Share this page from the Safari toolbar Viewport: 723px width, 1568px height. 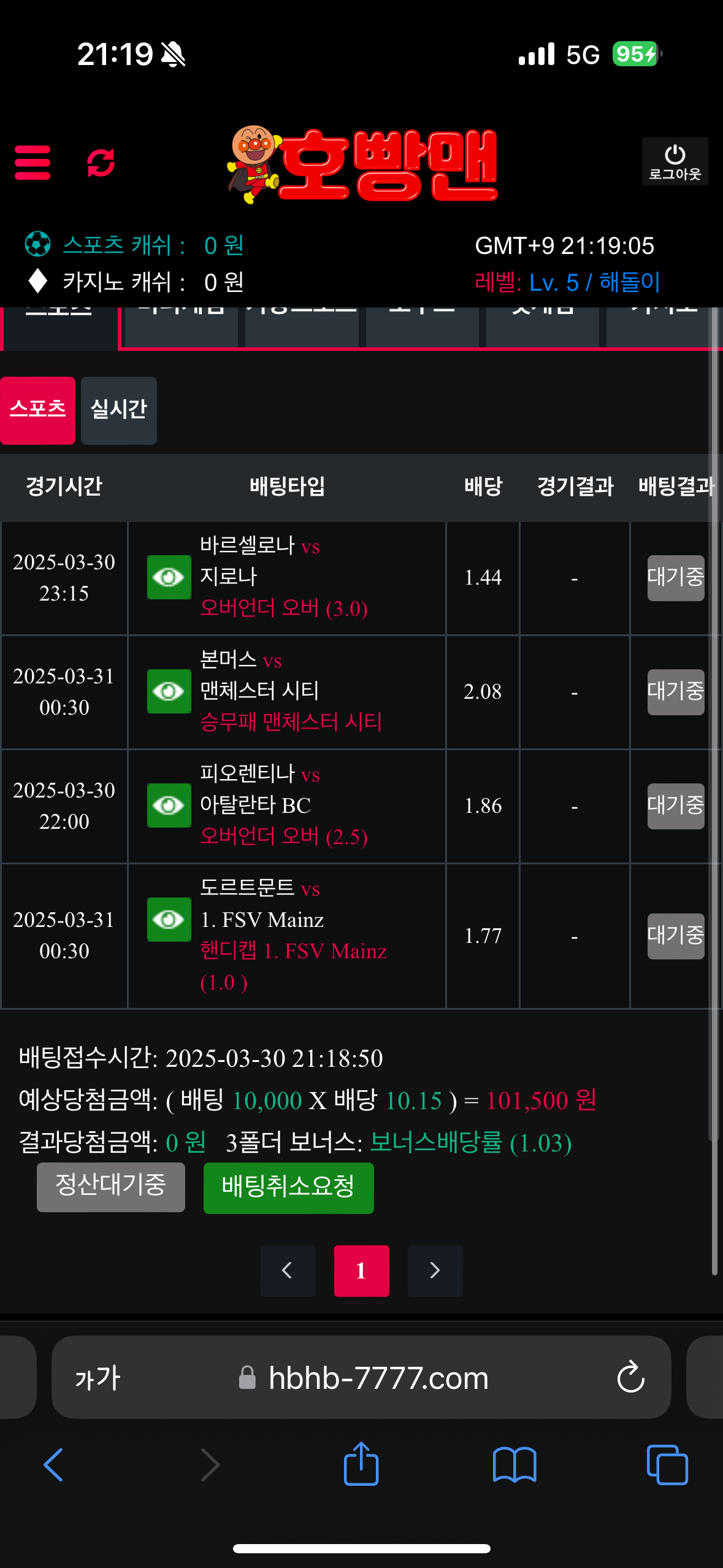pyautogui.click(x=361, y=1464)
